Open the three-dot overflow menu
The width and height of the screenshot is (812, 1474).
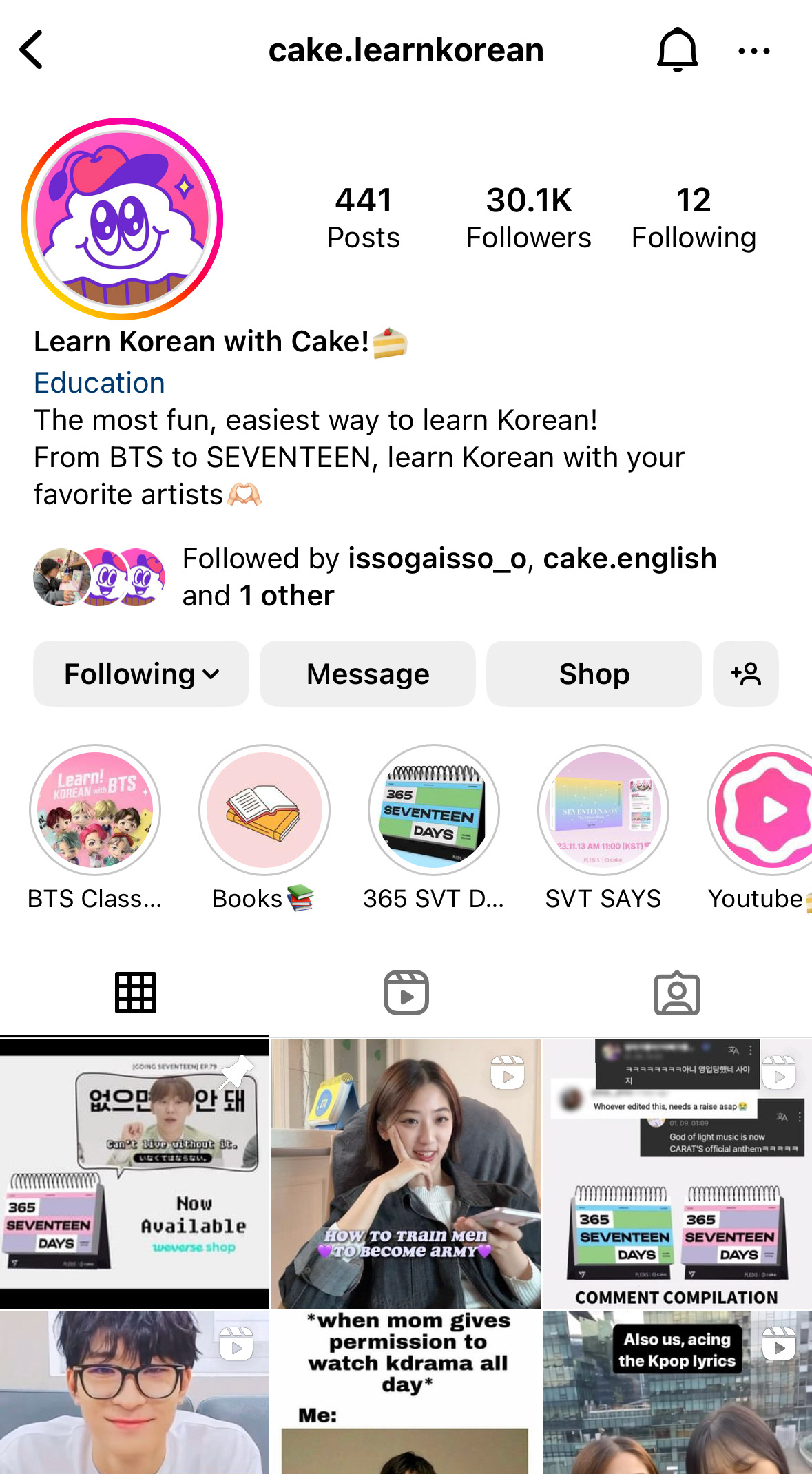(x=753, y=50)
